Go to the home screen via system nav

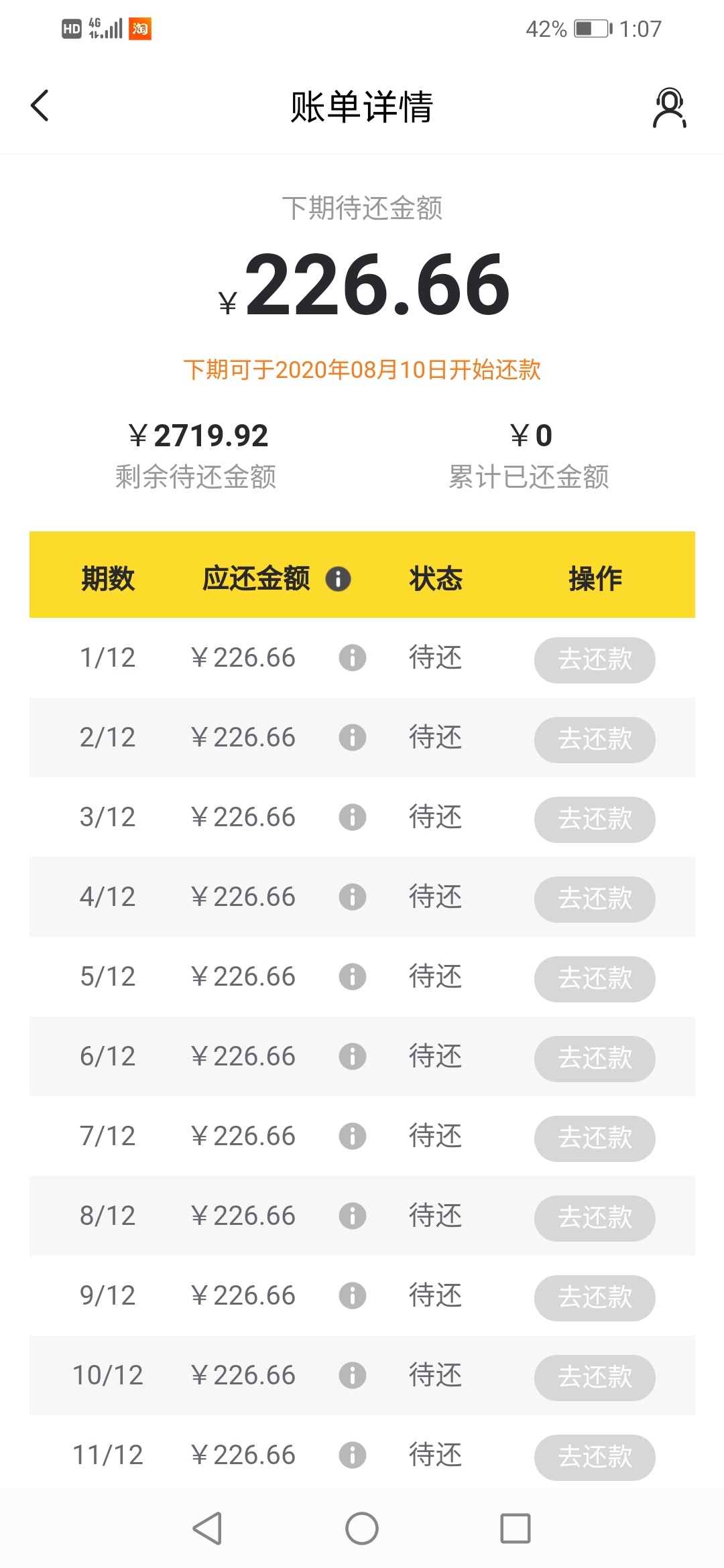tap(362, 1528)
